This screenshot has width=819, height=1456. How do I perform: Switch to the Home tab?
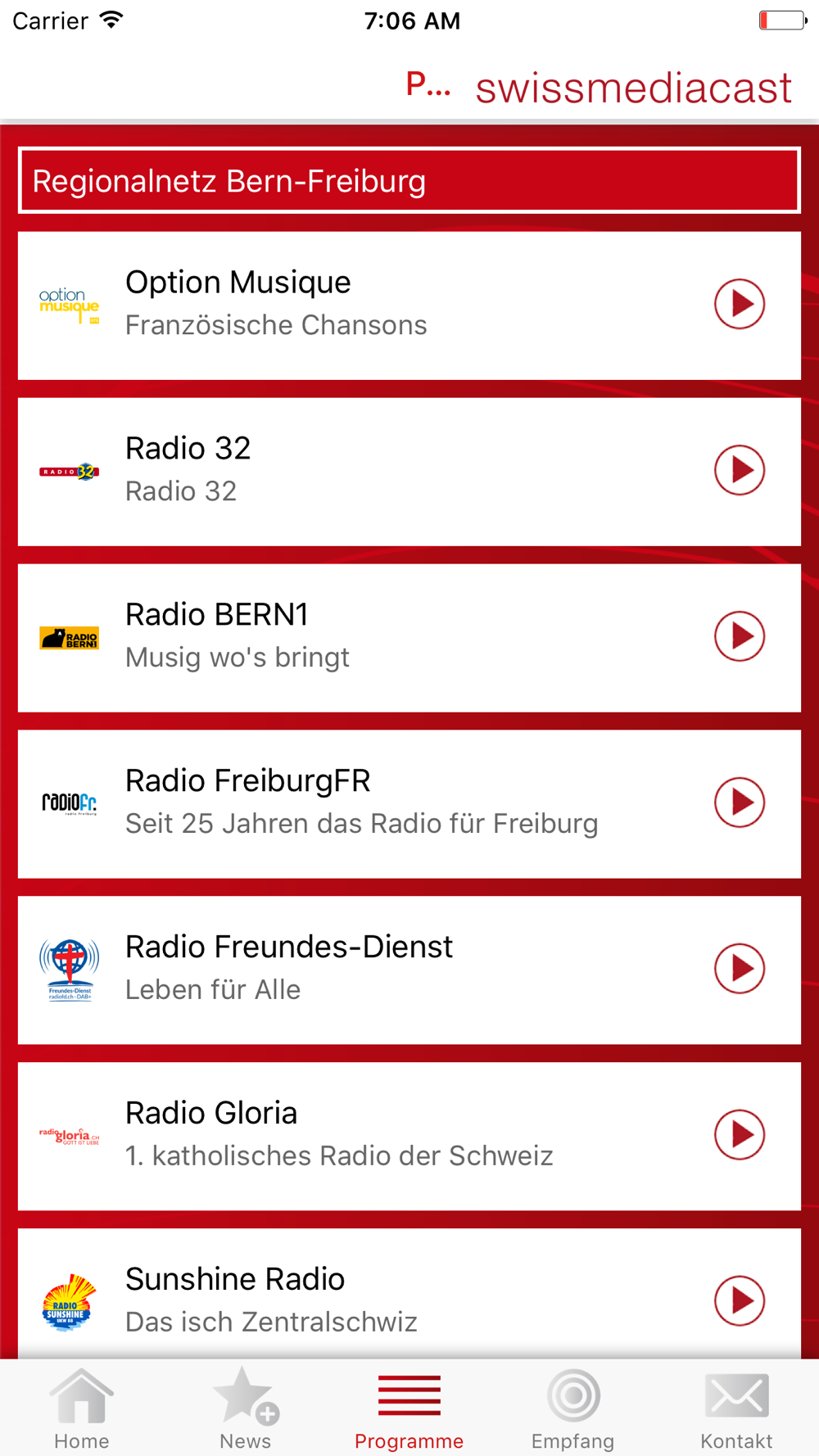click(x=82, y=1409)
